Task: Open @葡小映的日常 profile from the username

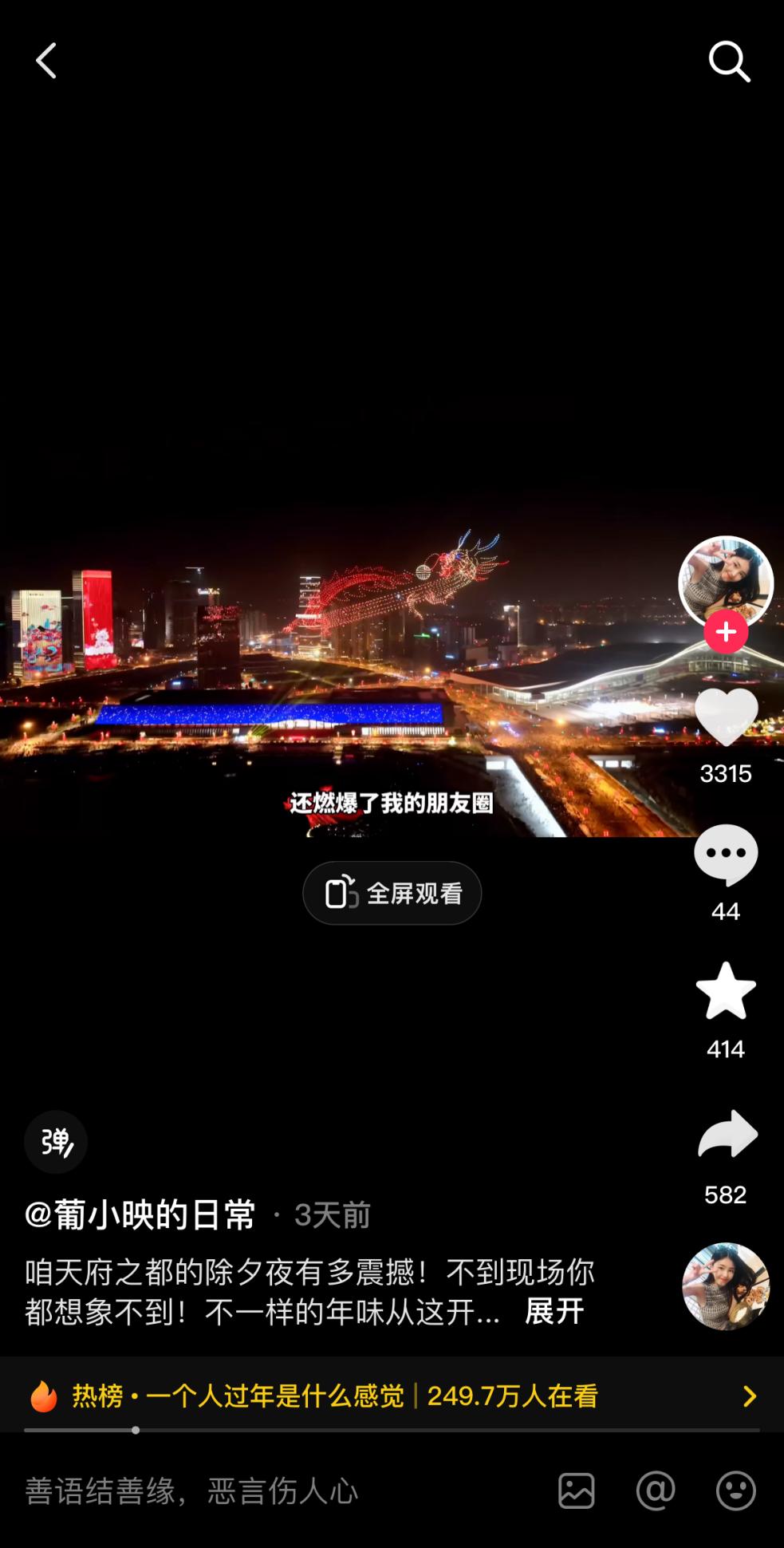Action: pos(140,1215)
